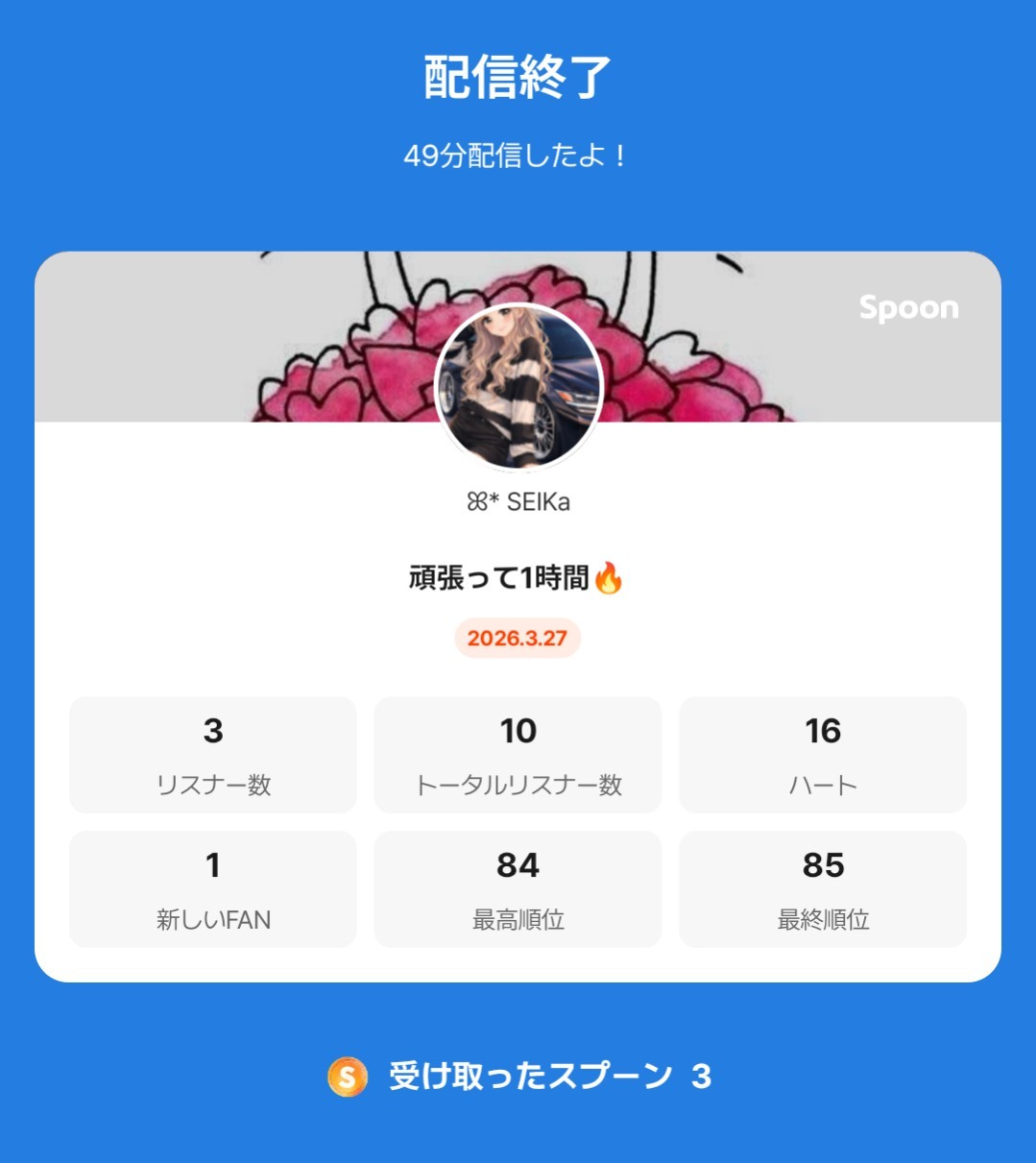Screen dimensions: 1036x1163
Task: Click the 新しいFAN stat card
Action: [x=212, y=888]
